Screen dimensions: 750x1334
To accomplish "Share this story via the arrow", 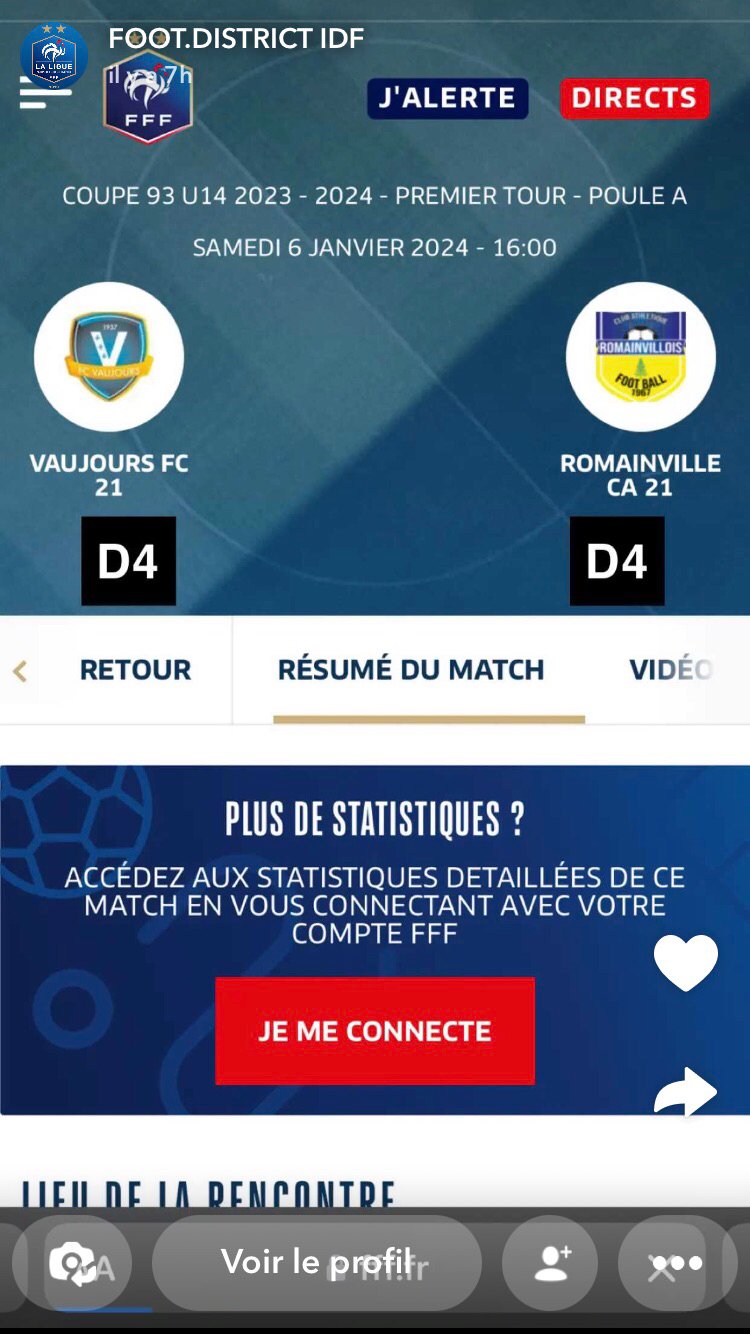I will [x=685, y=1092].
